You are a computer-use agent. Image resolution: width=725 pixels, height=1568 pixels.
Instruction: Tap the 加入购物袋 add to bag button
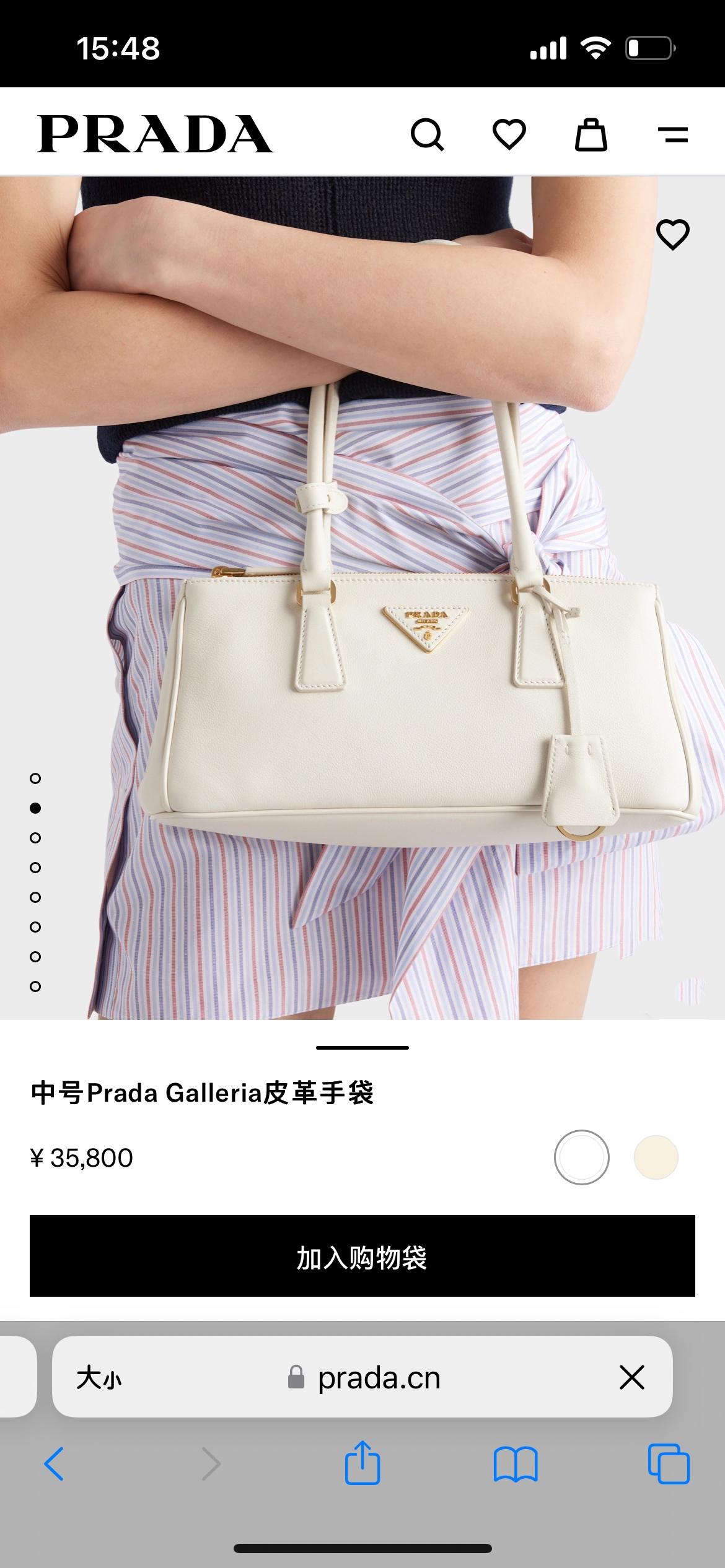362,1257
